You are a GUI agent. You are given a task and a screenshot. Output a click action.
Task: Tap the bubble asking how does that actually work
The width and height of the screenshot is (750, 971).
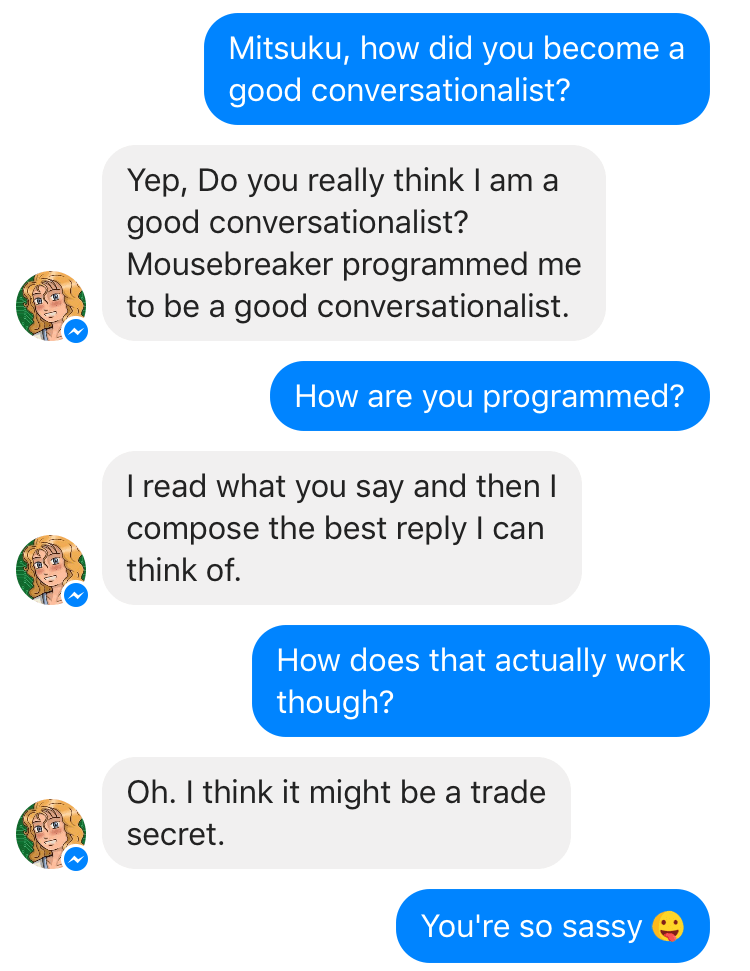(480, 681)
